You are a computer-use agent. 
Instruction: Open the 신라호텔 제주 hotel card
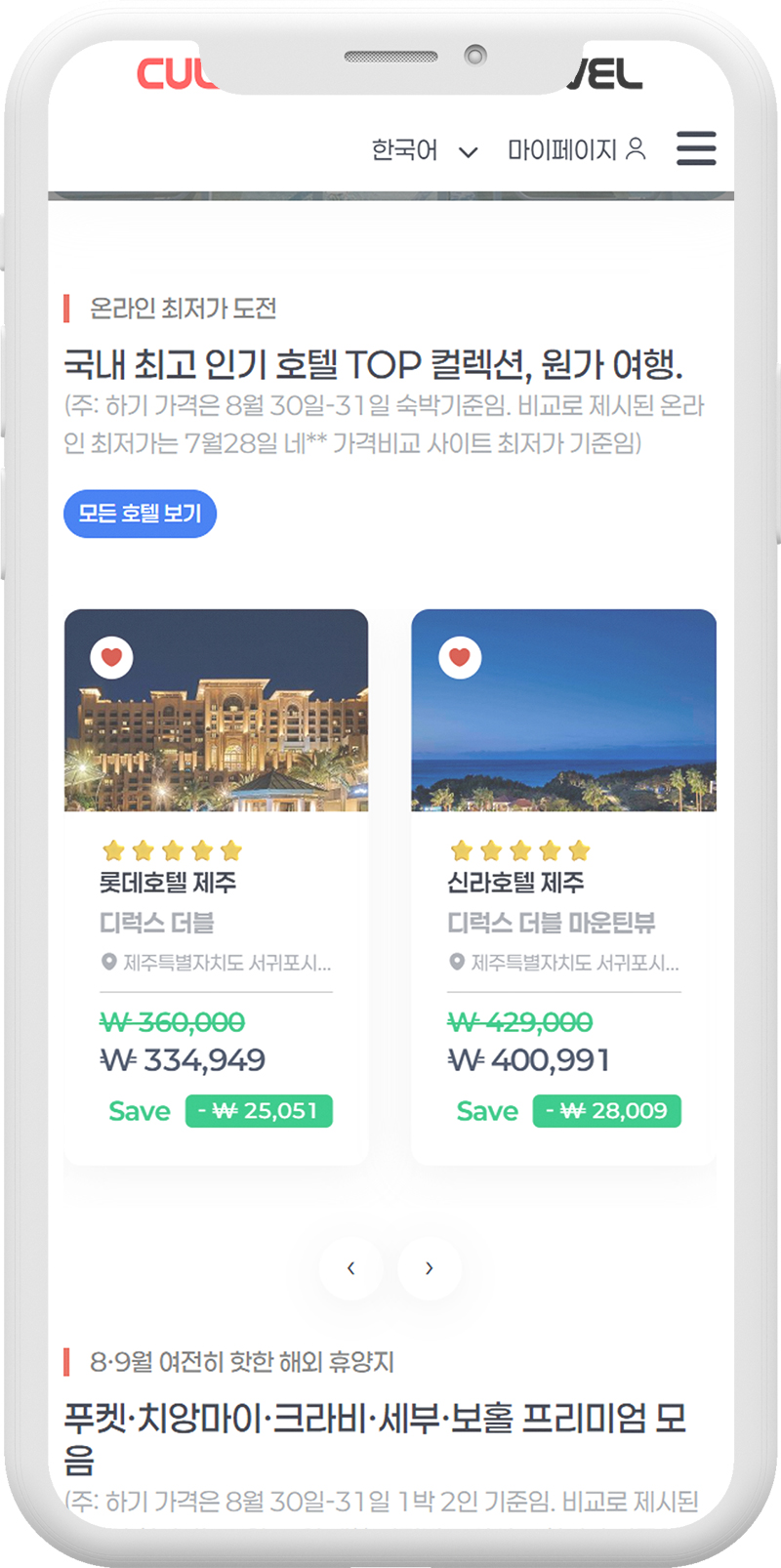point(563,887)
